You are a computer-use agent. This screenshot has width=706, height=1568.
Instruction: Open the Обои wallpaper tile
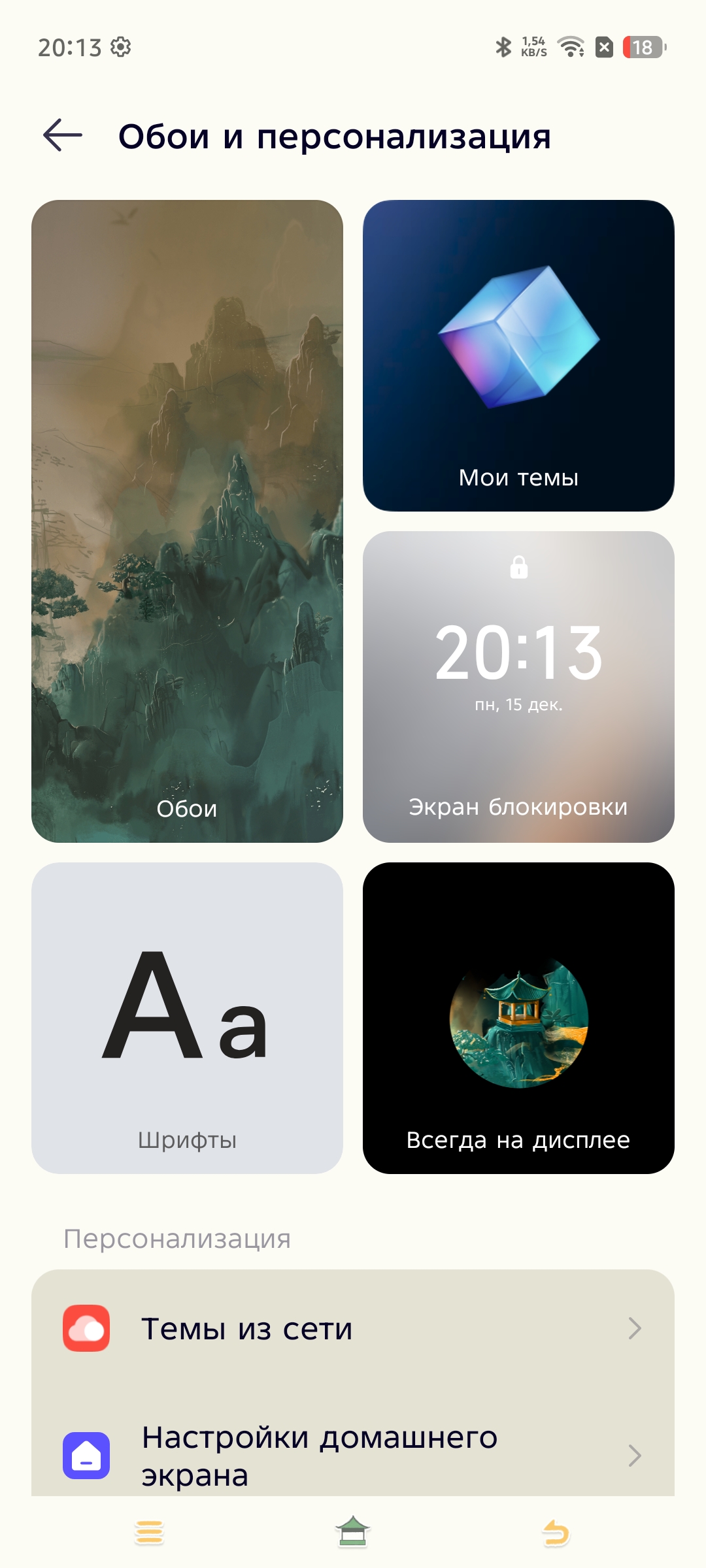[187, 521]
